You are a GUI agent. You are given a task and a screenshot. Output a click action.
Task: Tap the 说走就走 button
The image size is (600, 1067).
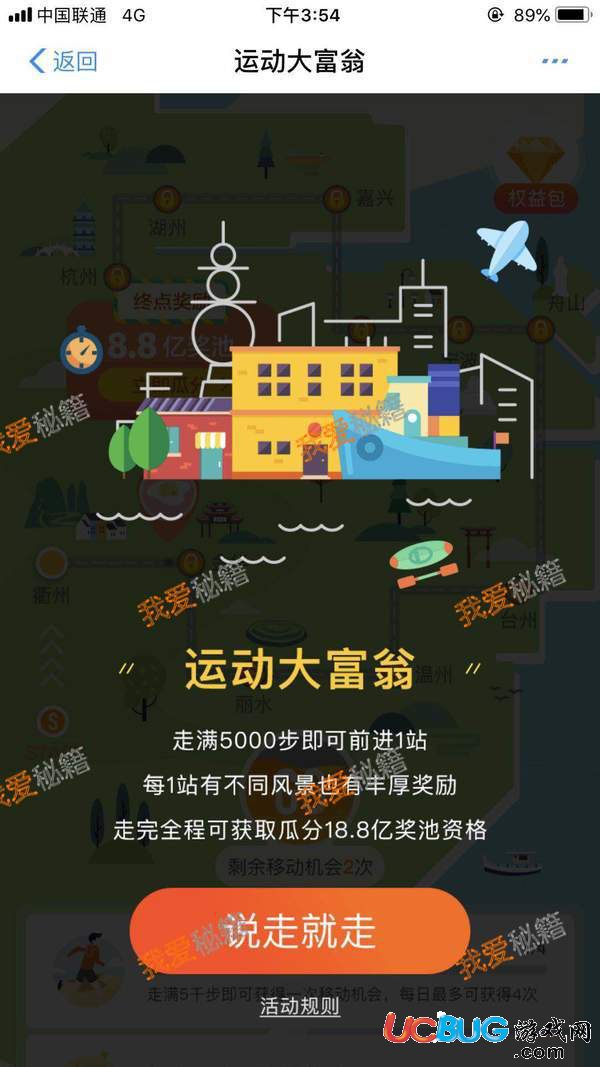pos(299,931)
